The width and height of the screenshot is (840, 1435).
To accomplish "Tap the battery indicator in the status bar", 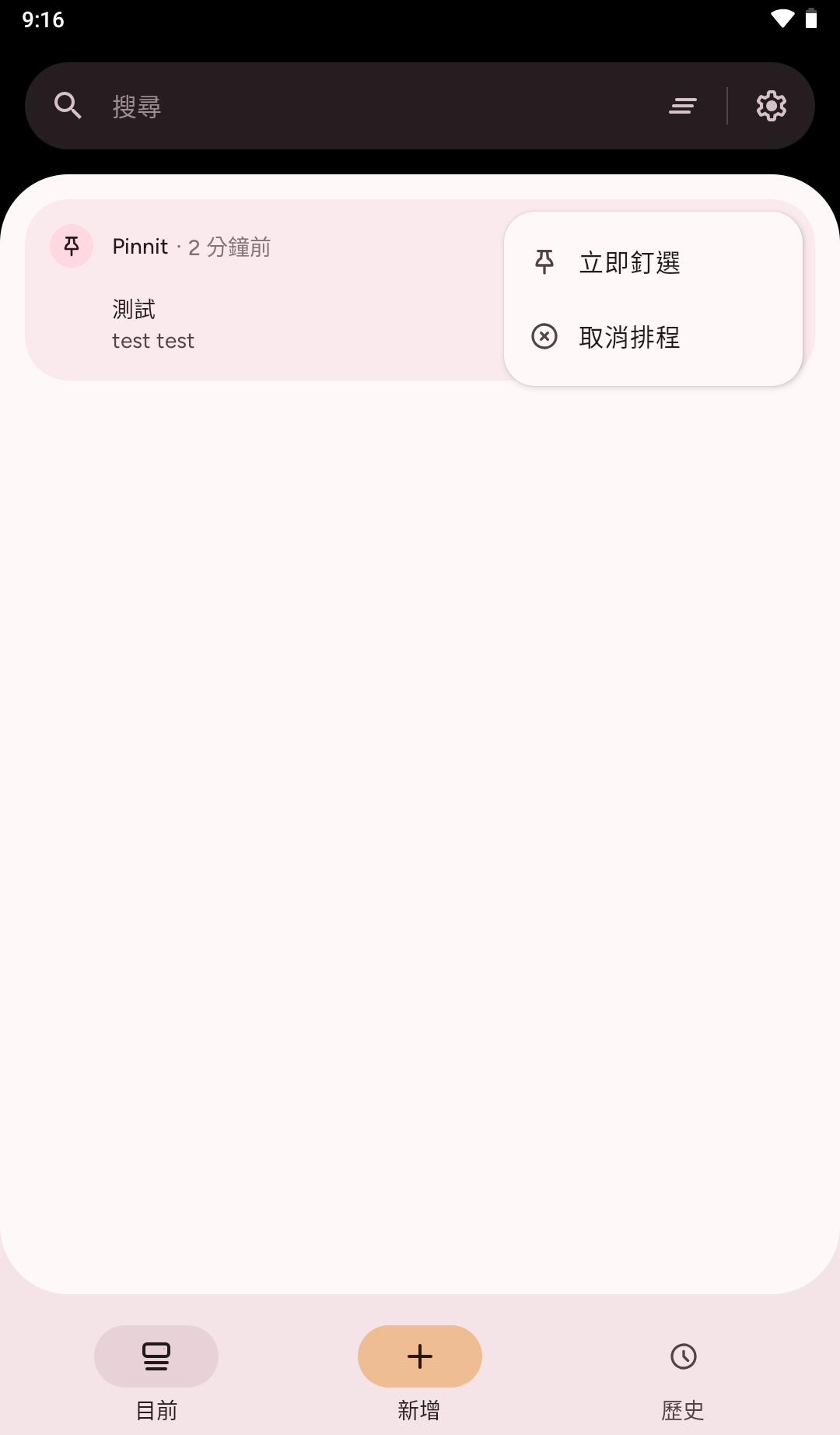I will click(x=810, y=19).
